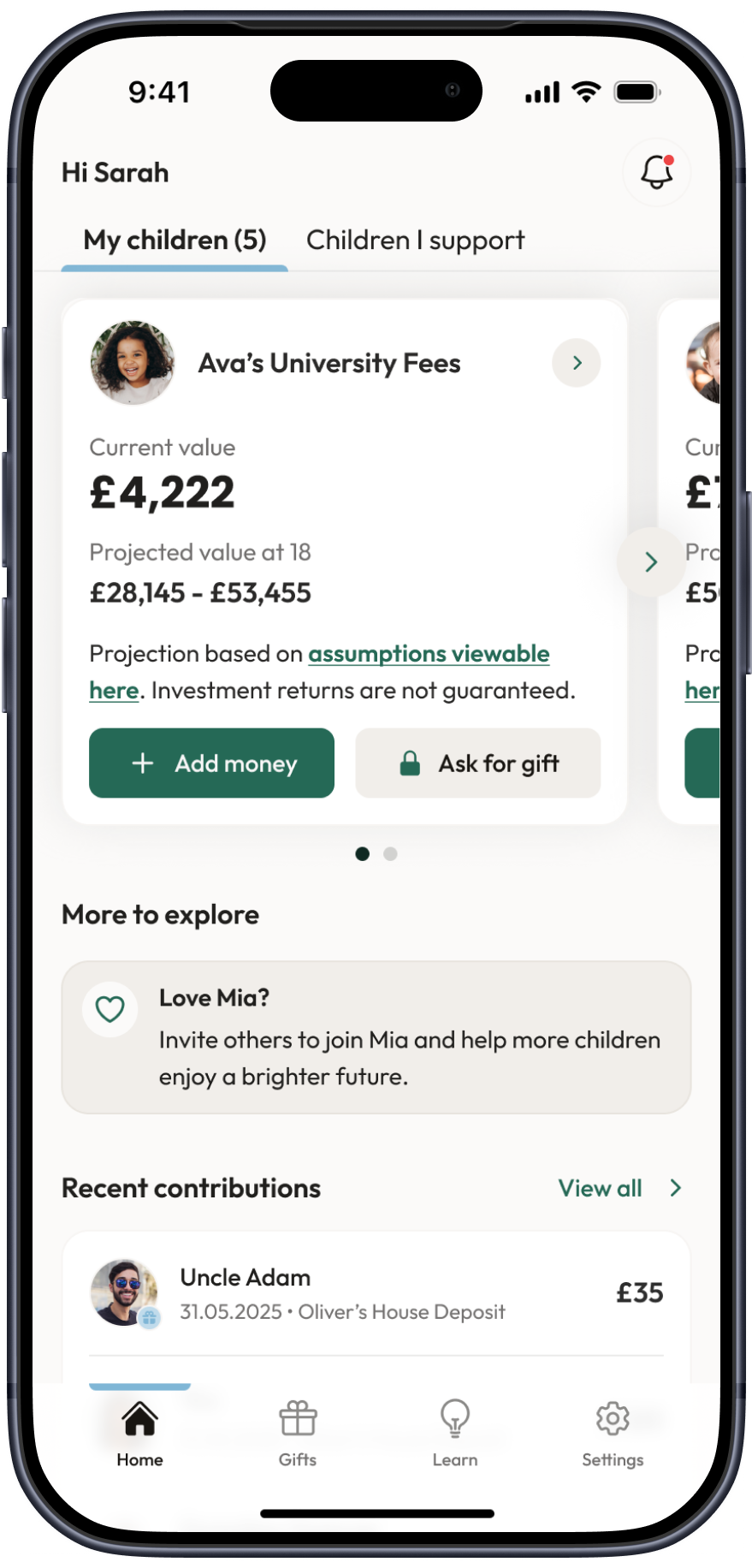Open the assumptions viewable here link
This screenshot has height=1568, width=752.
[x=428, y=655]
